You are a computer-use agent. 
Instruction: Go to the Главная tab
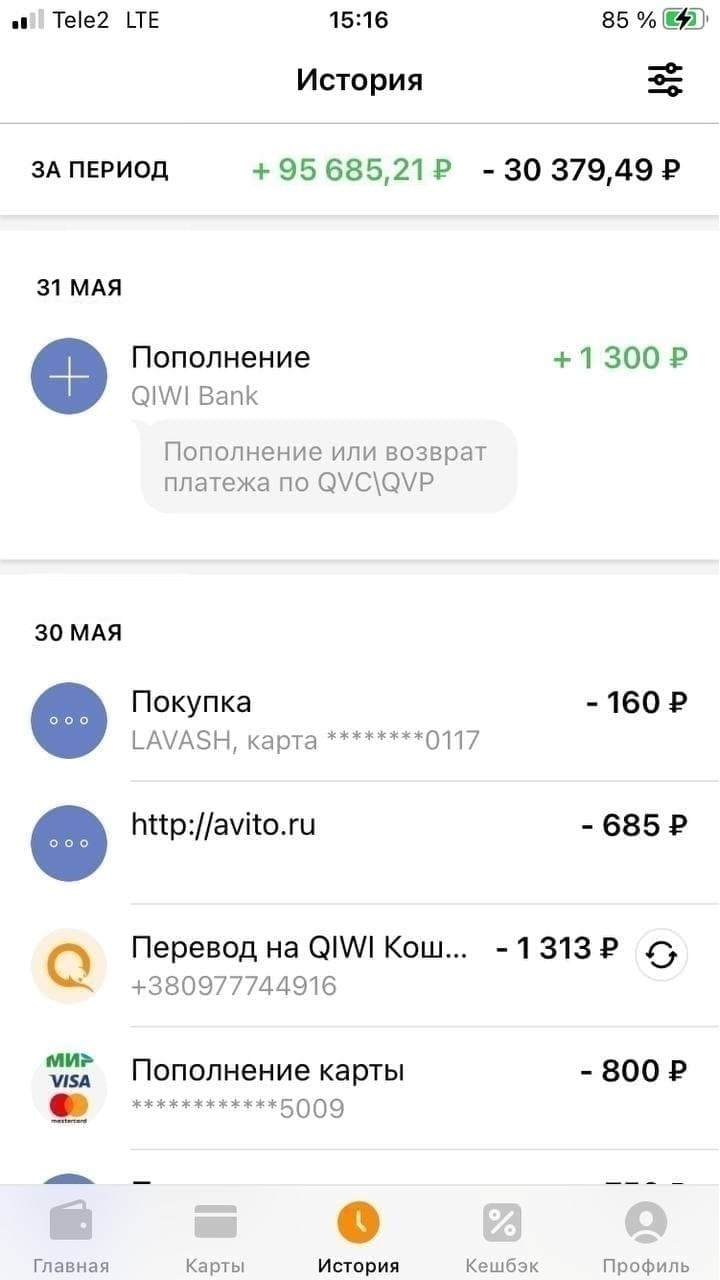(71, 1236)
